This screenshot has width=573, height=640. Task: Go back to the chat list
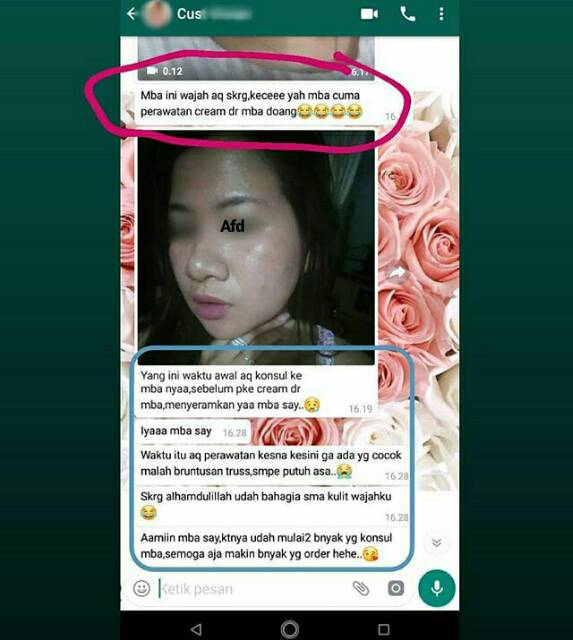coord(131,14)
